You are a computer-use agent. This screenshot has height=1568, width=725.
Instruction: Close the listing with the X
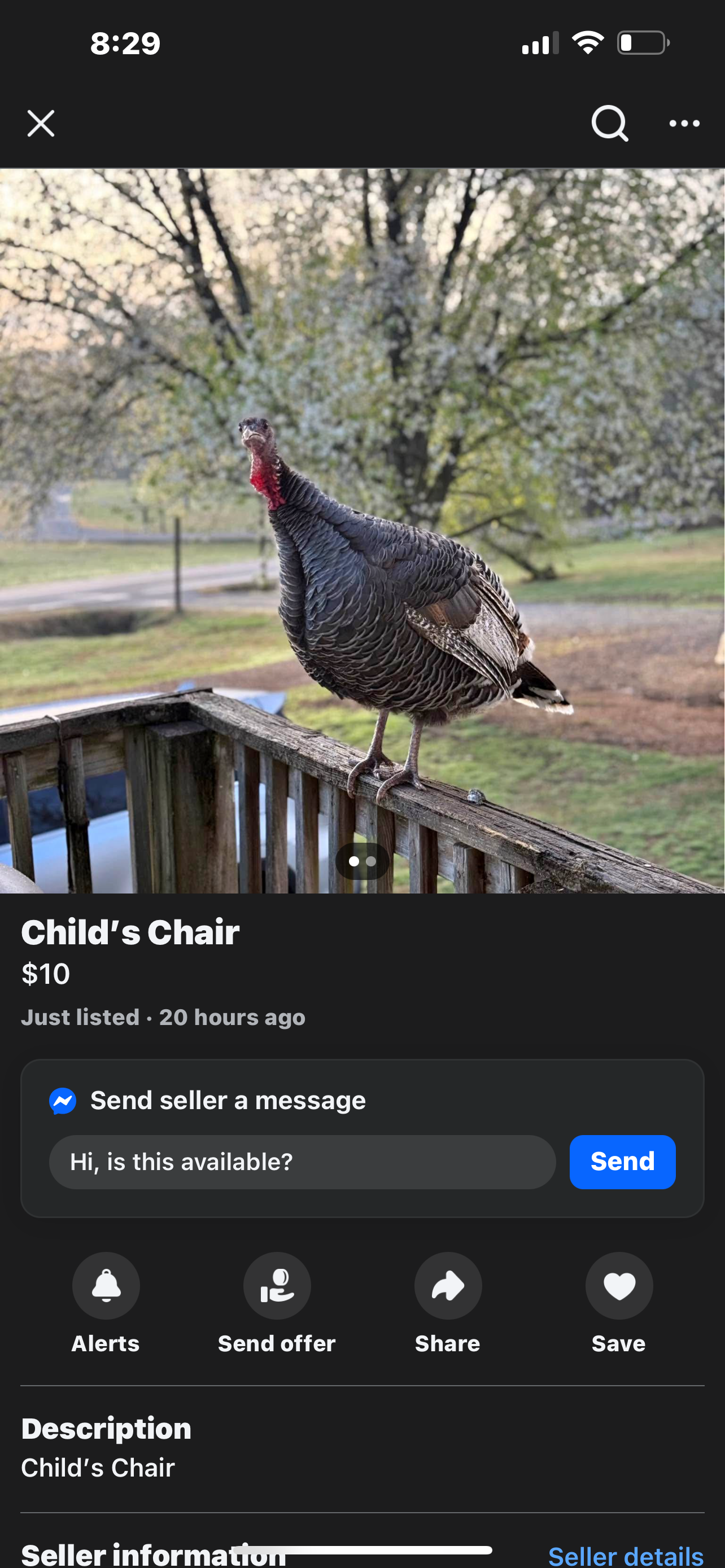tap(41, 124)
